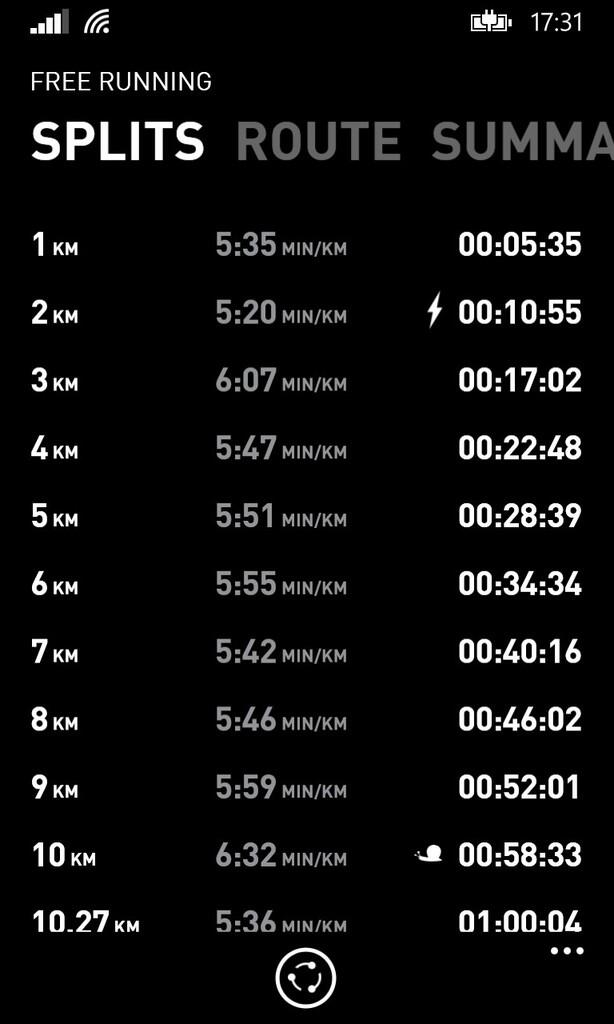The image size is (614, 1024).
Task: Switch to the ROUTE tab
Action: tap(318, 141)
